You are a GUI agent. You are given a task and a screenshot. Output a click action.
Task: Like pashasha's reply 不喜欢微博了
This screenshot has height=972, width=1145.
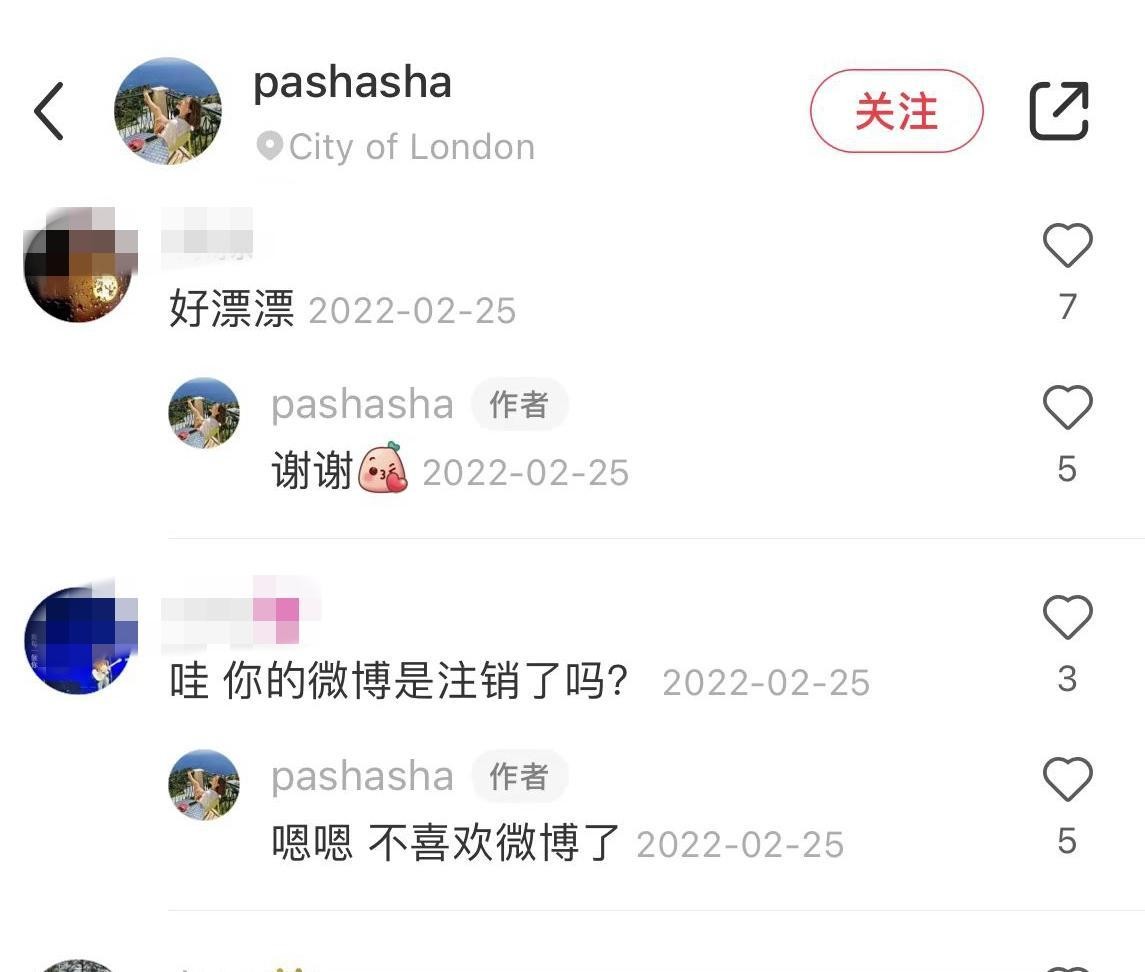click(1067, 780)
